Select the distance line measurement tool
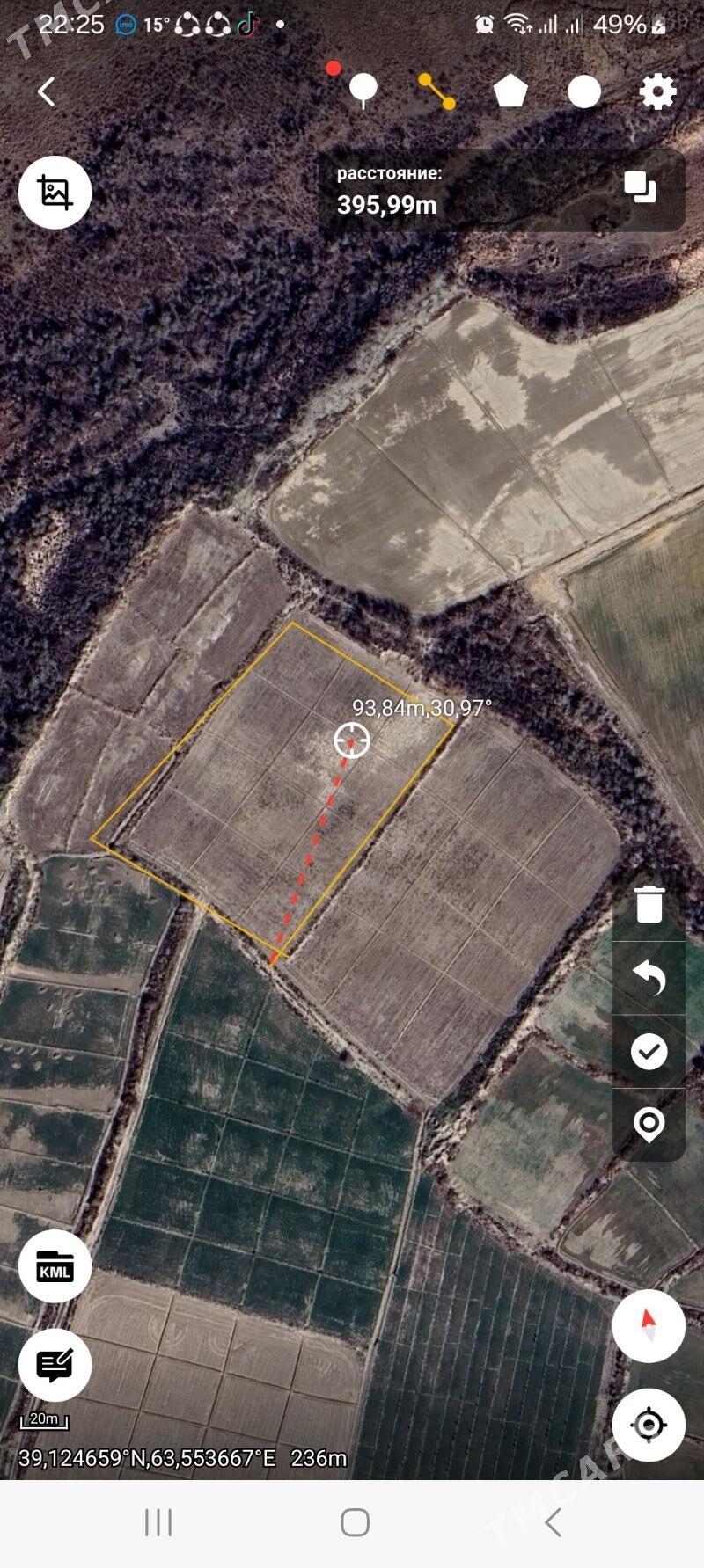704x1568 pixels. click(436, 91)
